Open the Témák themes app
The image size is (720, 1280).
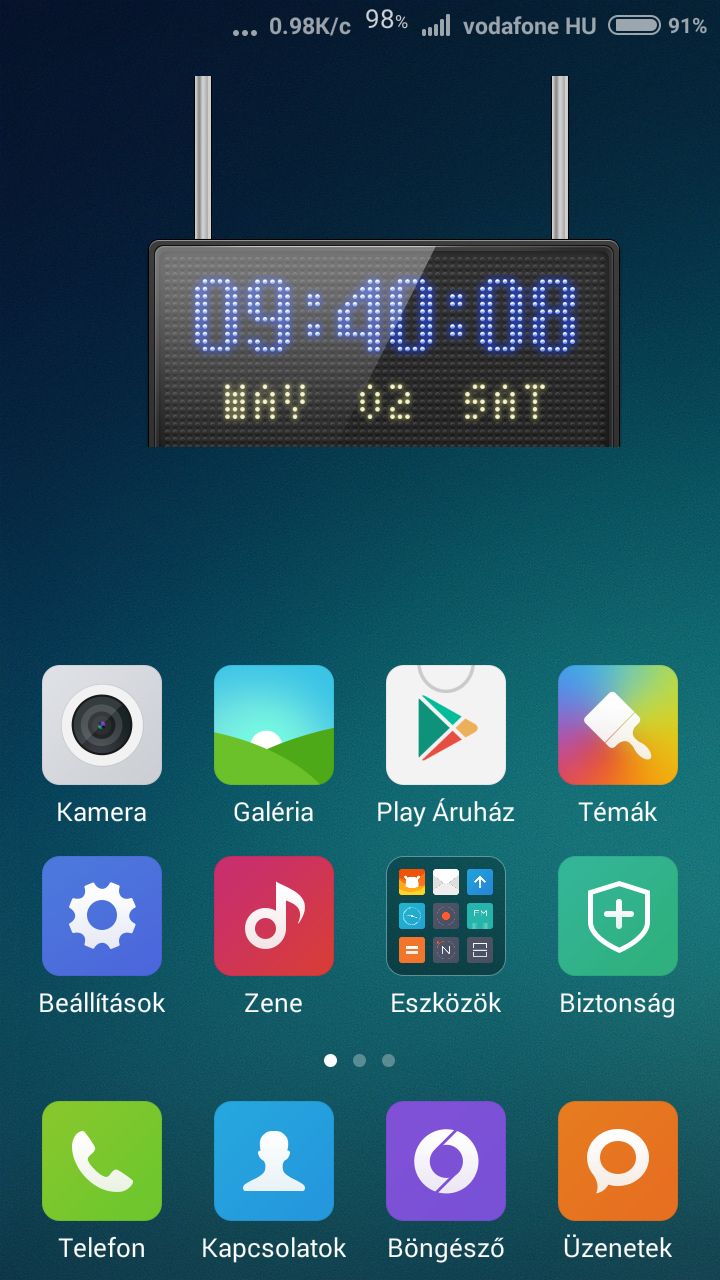(x=618, y=725)
